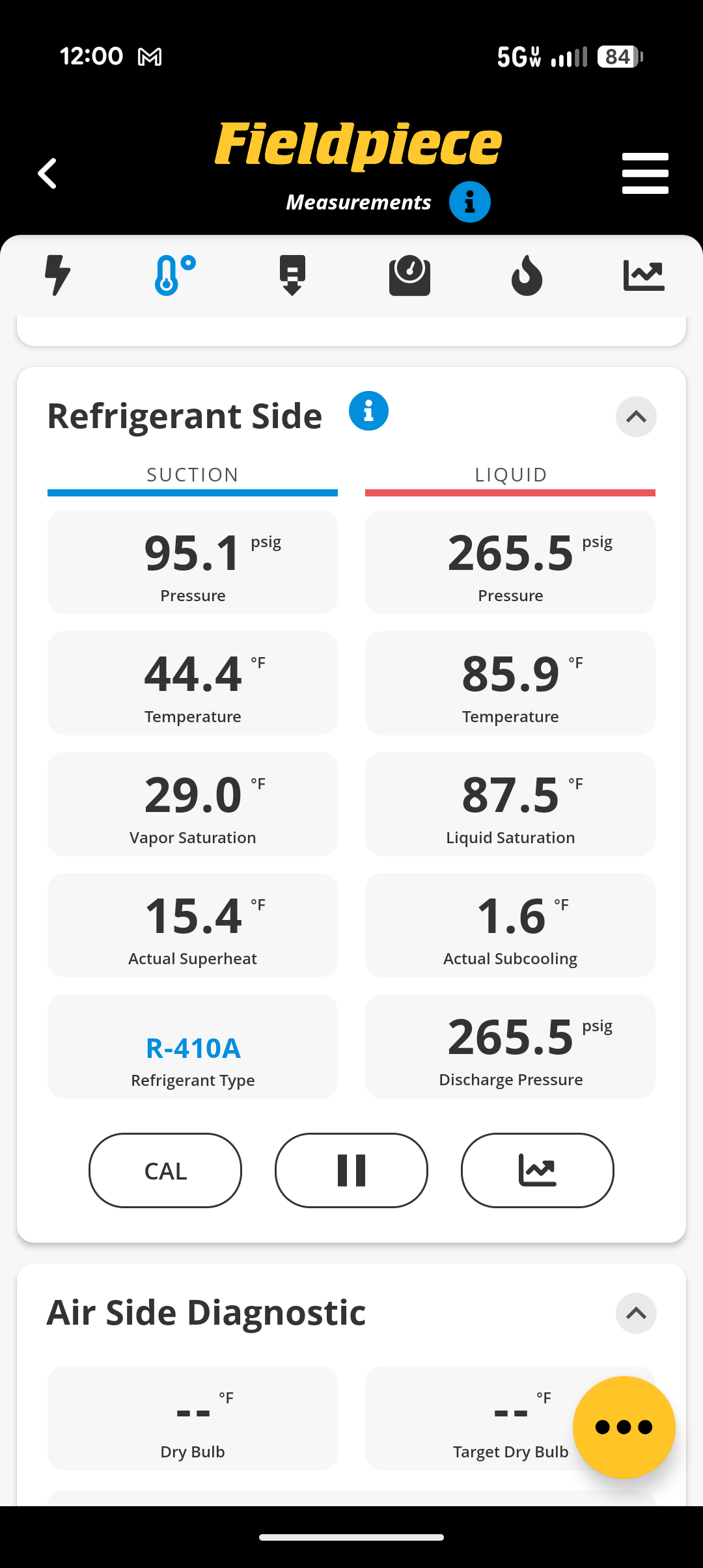
Task: Select the temperature thermometer tab
Action: click(x=175, y=275)
